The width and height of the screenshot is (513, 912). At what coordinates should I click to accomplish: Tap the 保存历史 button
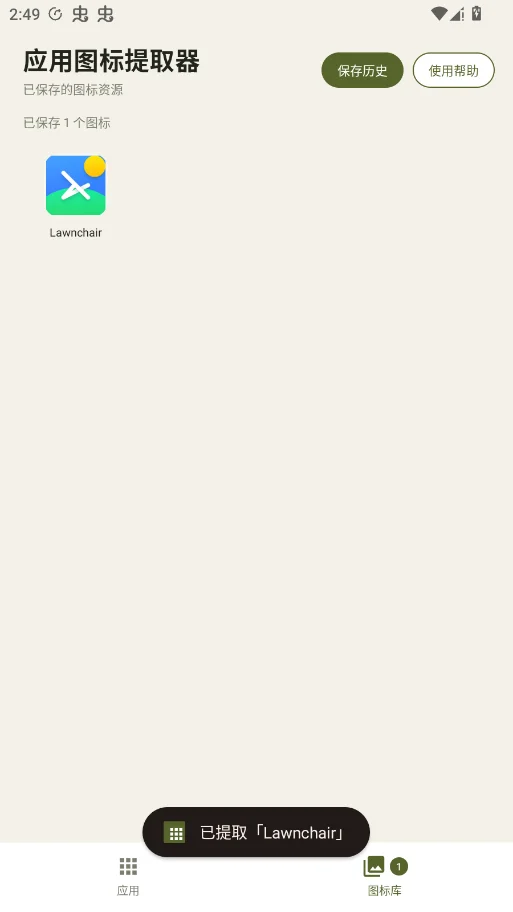point(362,70)
